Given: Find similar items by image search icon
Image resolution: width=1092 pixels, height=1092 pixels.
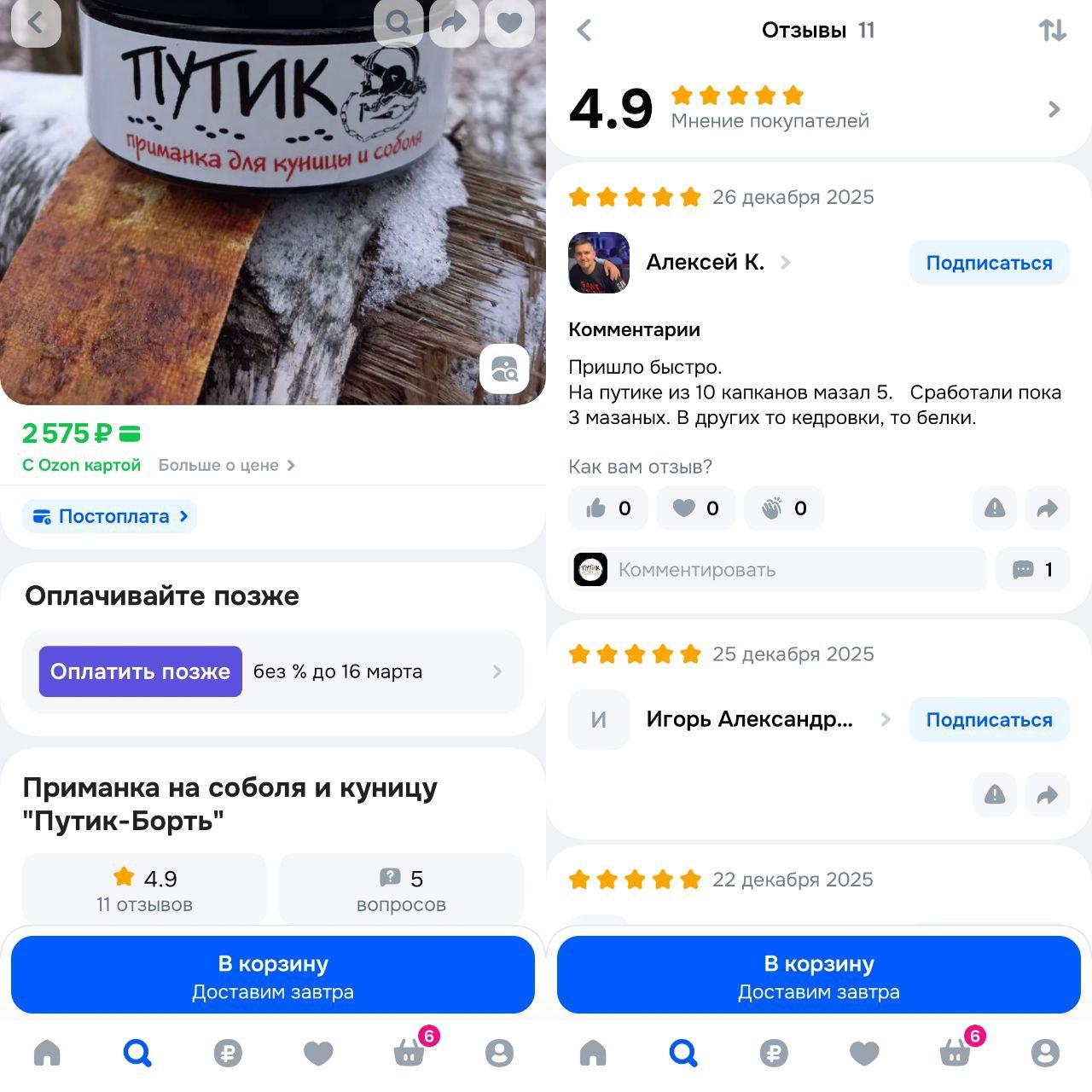Looking at the screenshot, I should pyautogui.click(x=504, y=369).
